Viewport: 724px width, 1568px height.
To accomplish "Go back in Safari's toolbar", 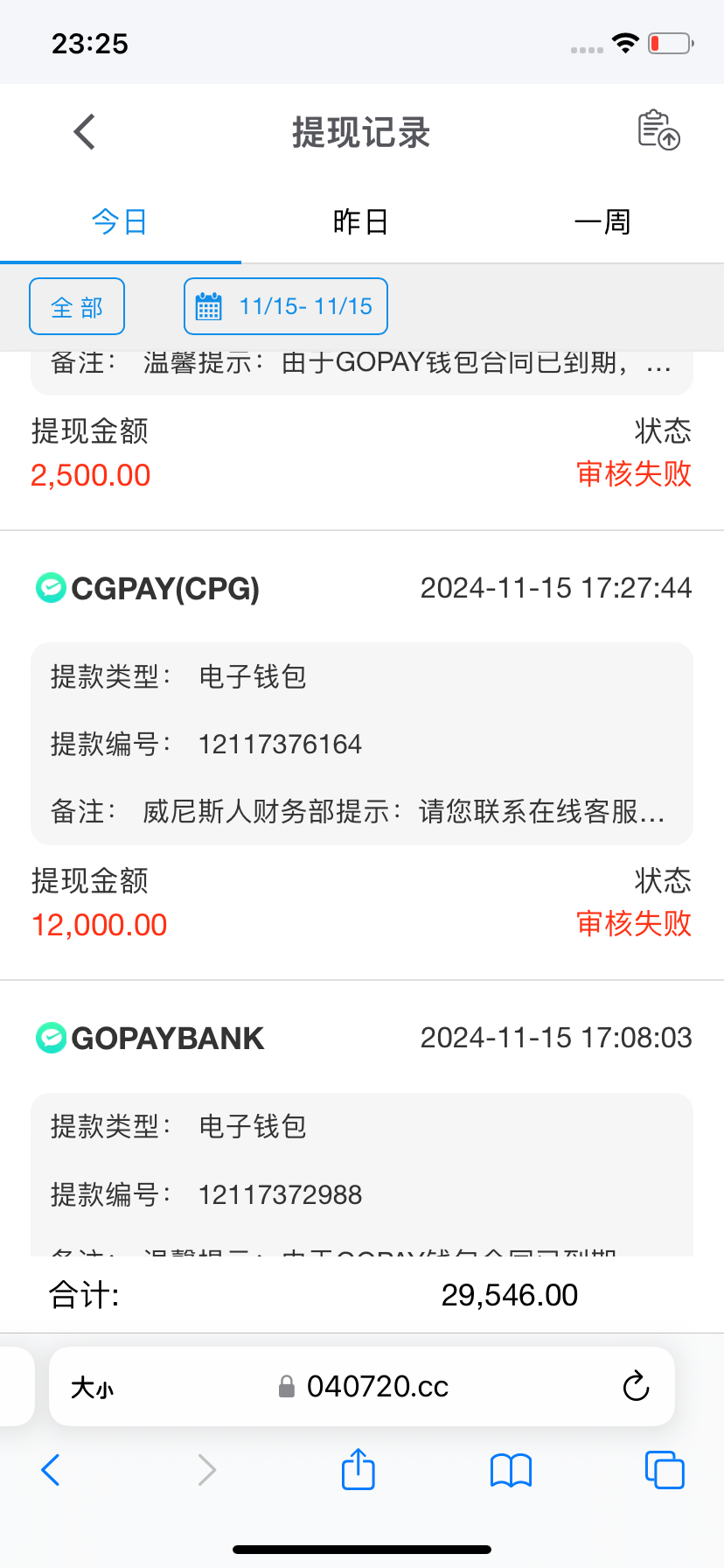I will pyautogui.click(x=51, y=1470).
